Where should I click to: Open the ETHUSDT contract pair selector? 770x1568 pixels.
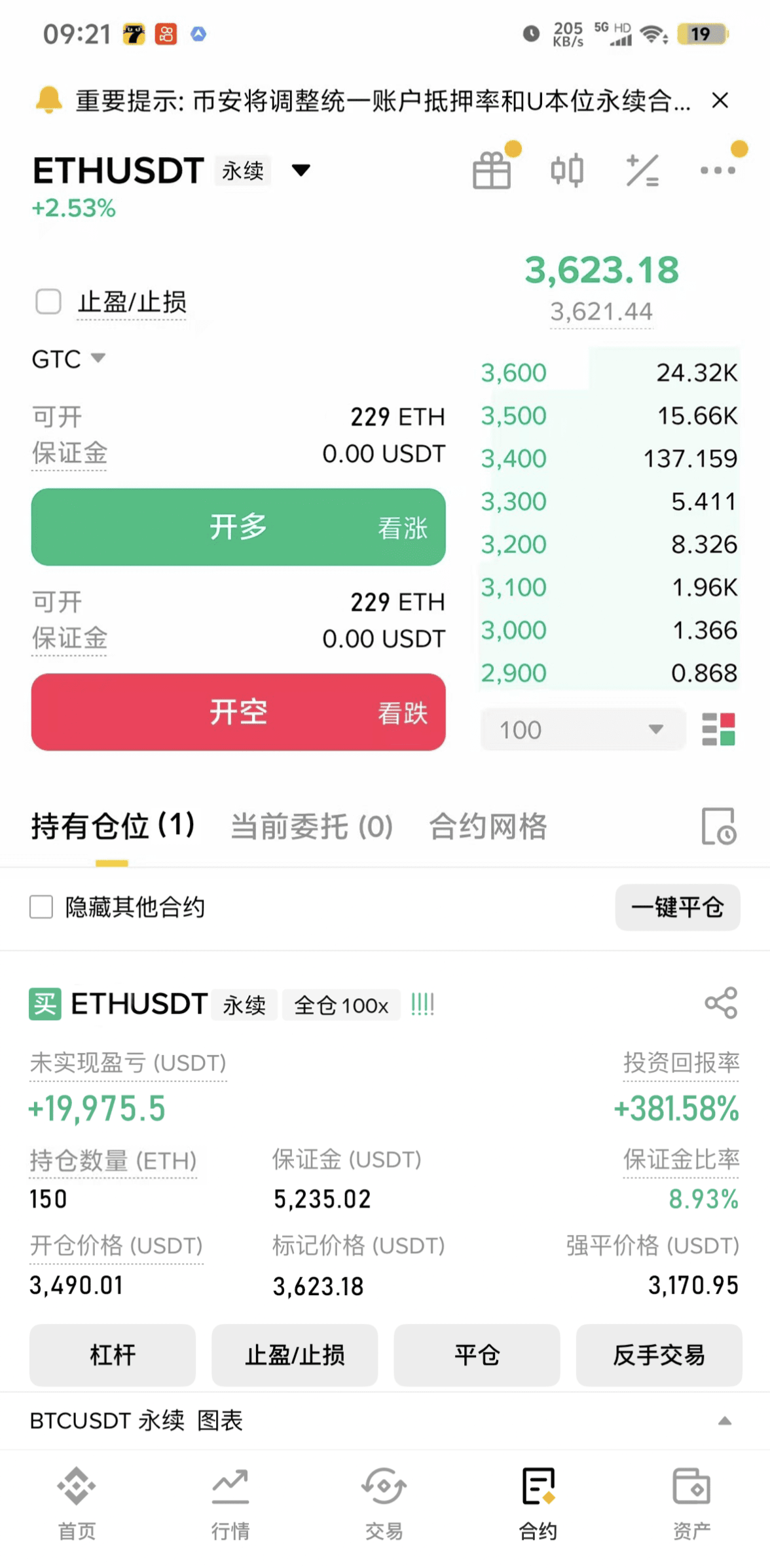tap(172, 171)
